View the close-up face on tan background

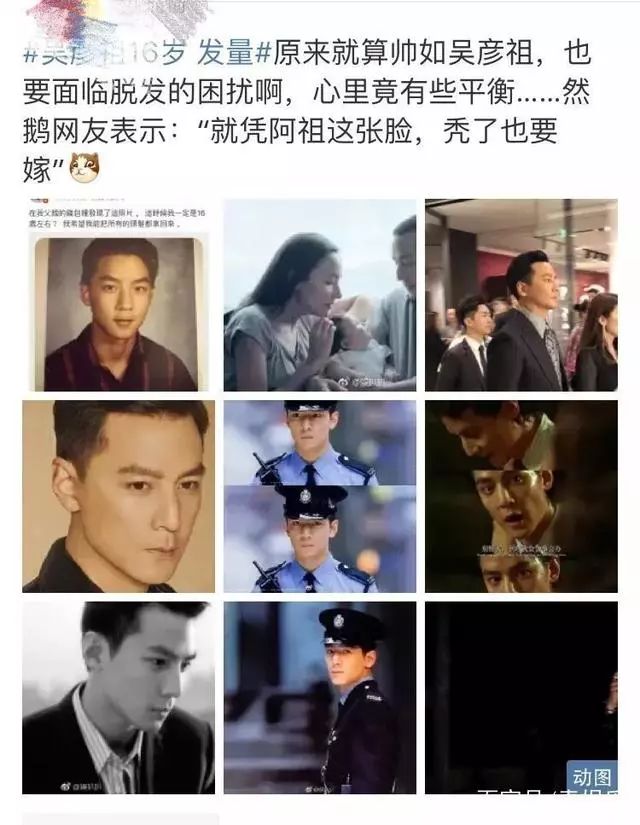(x=118, y=497)
